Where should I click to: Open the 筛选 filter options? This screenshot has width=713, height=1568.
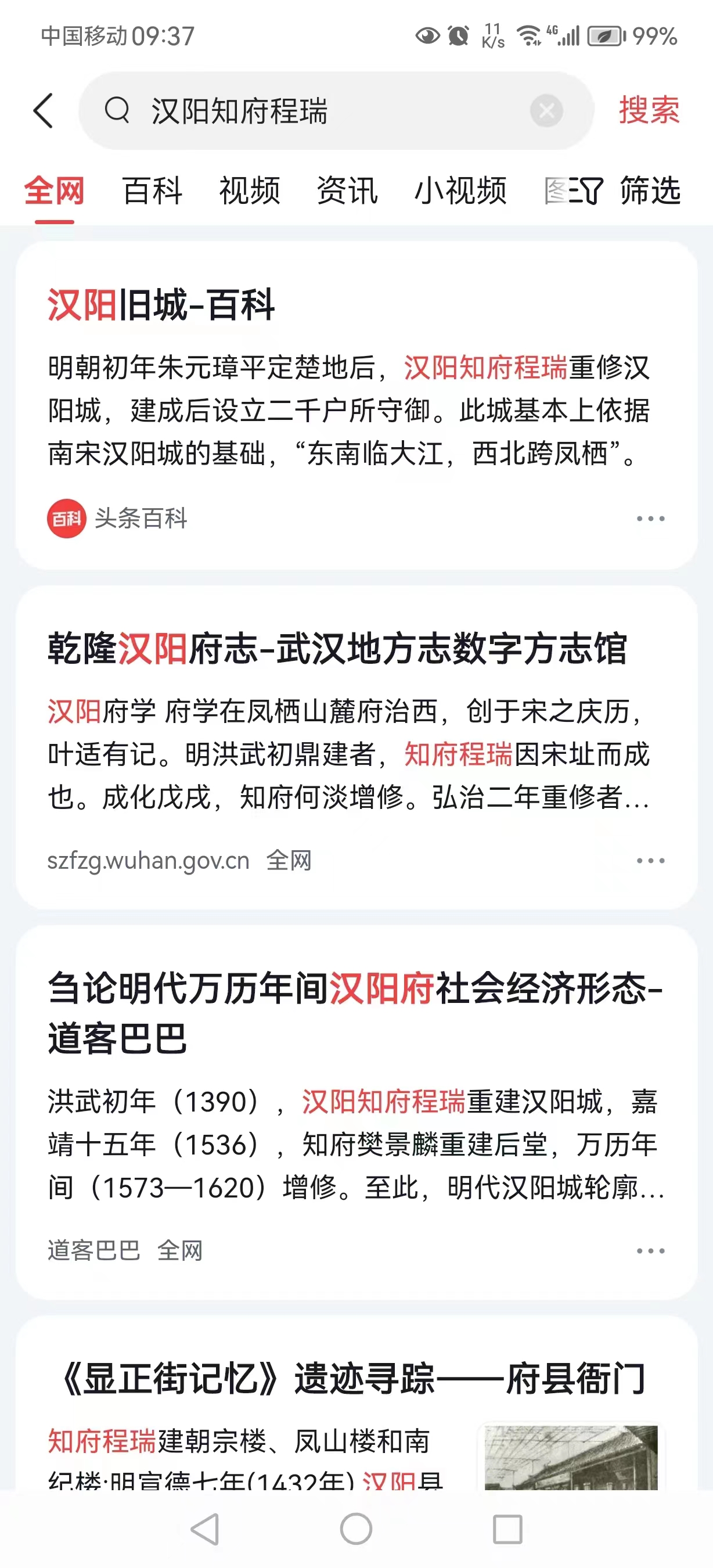[633, 191]
